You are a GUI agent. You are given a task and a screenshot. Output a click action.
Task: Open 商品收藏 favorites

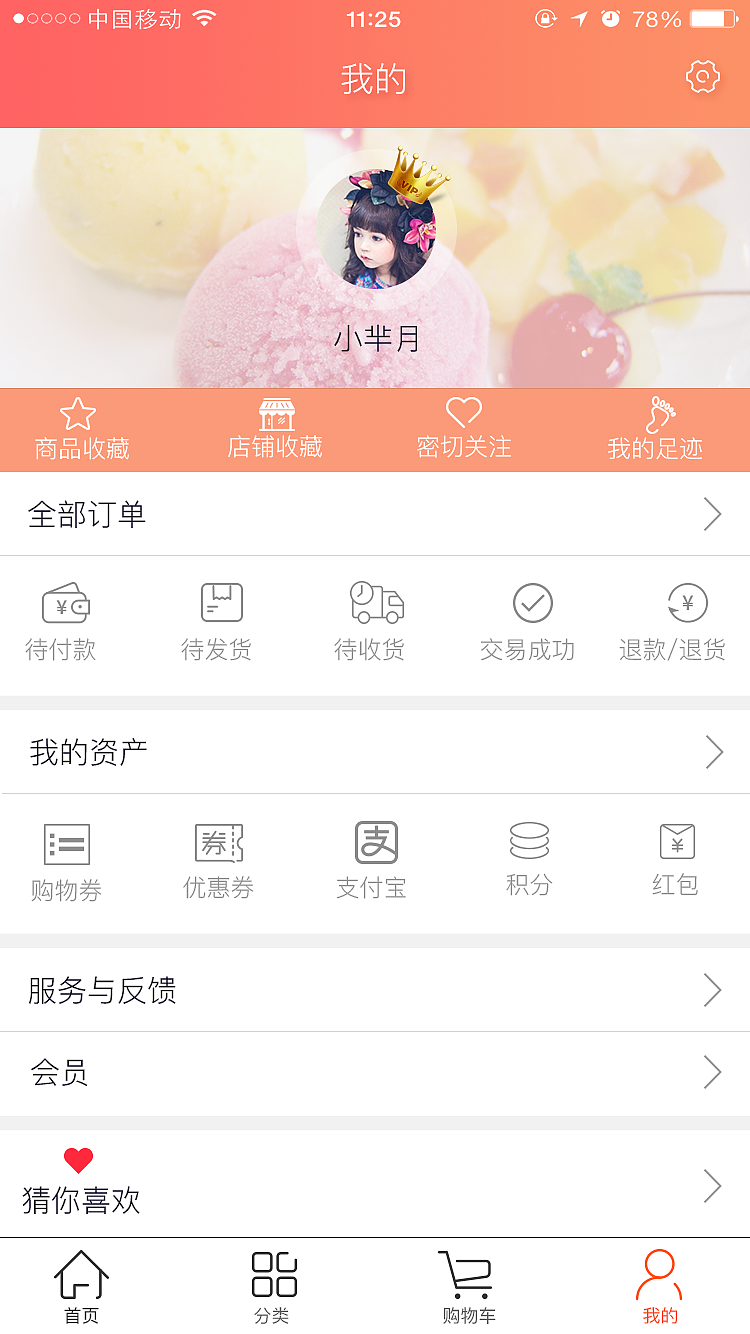[x=82, y=430]
